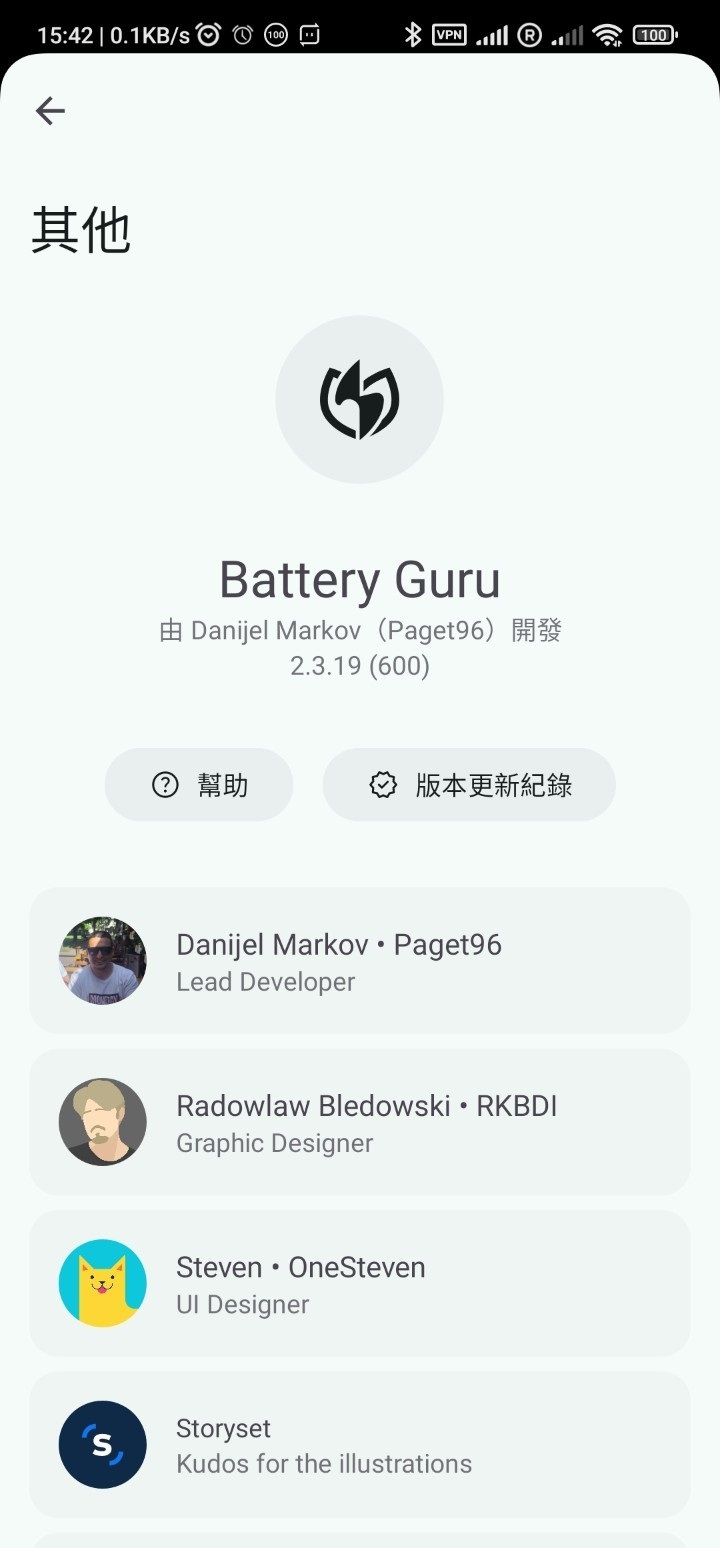Image resolution: width=720 pixels, height=1548 pixels.
Task: Select Radowlaw Bledowski Graphic Designer row
Action: pos(360,1122)
